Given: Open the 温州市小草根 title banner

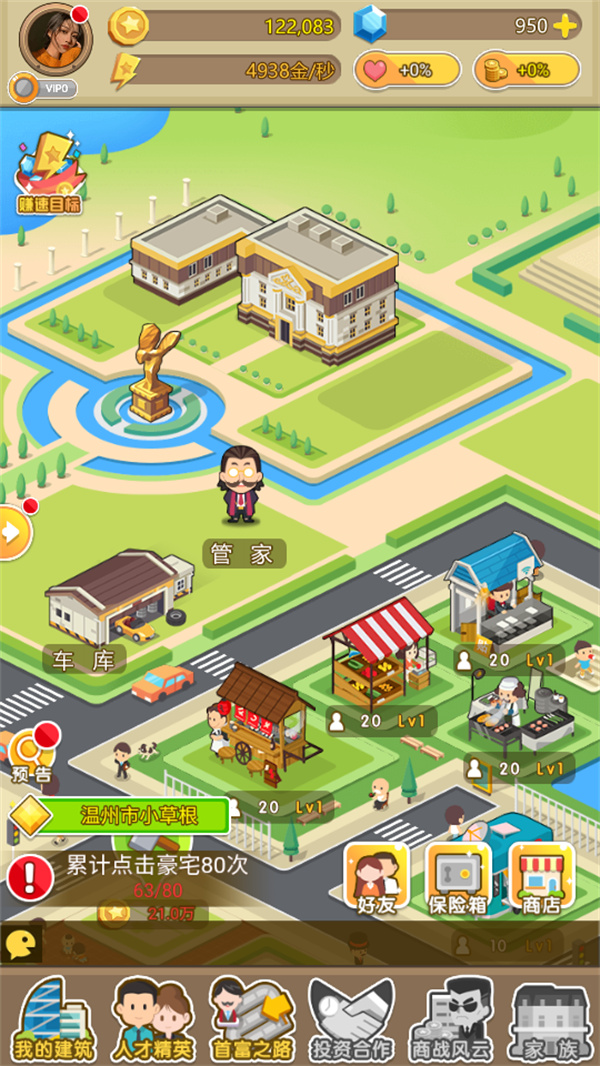Looking at the screenshot, I should click(x=128, y=815).
